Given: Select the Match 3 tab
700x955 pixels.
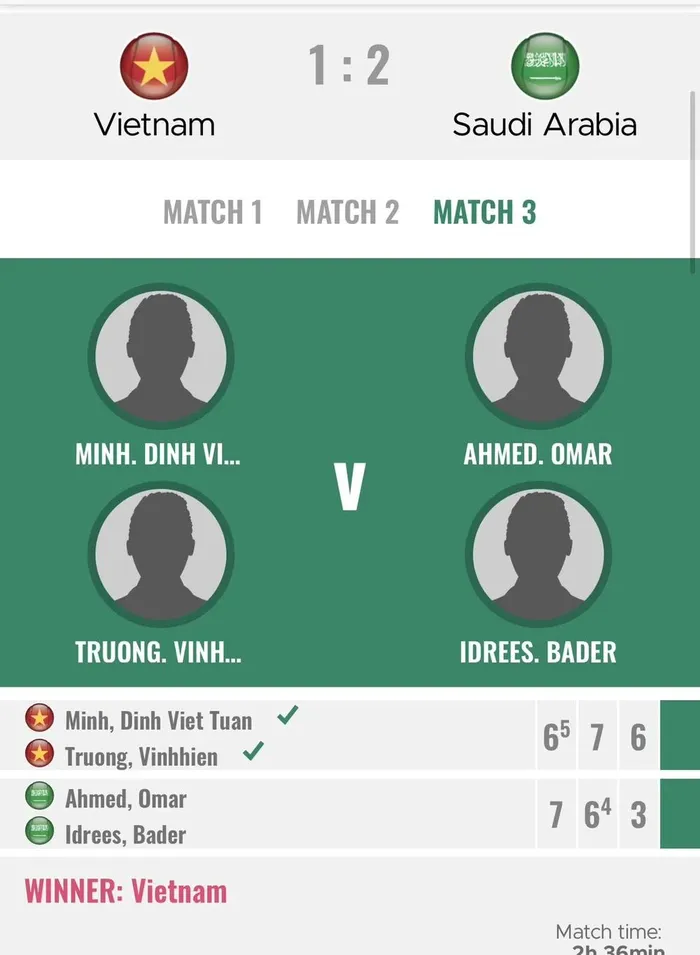Looking at the screenshot, I should point(484,212).
